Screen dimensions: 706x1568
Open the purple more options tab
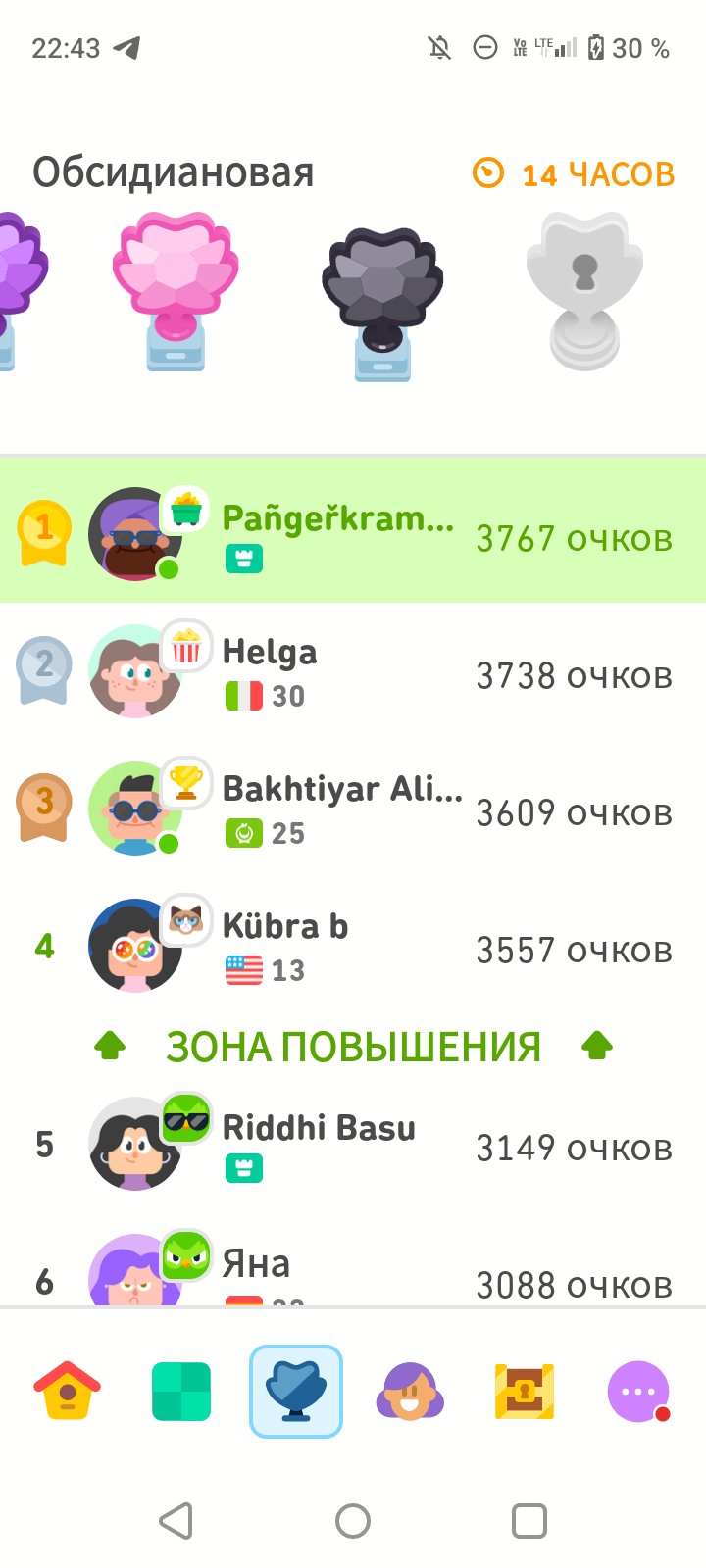point(638,1391)
